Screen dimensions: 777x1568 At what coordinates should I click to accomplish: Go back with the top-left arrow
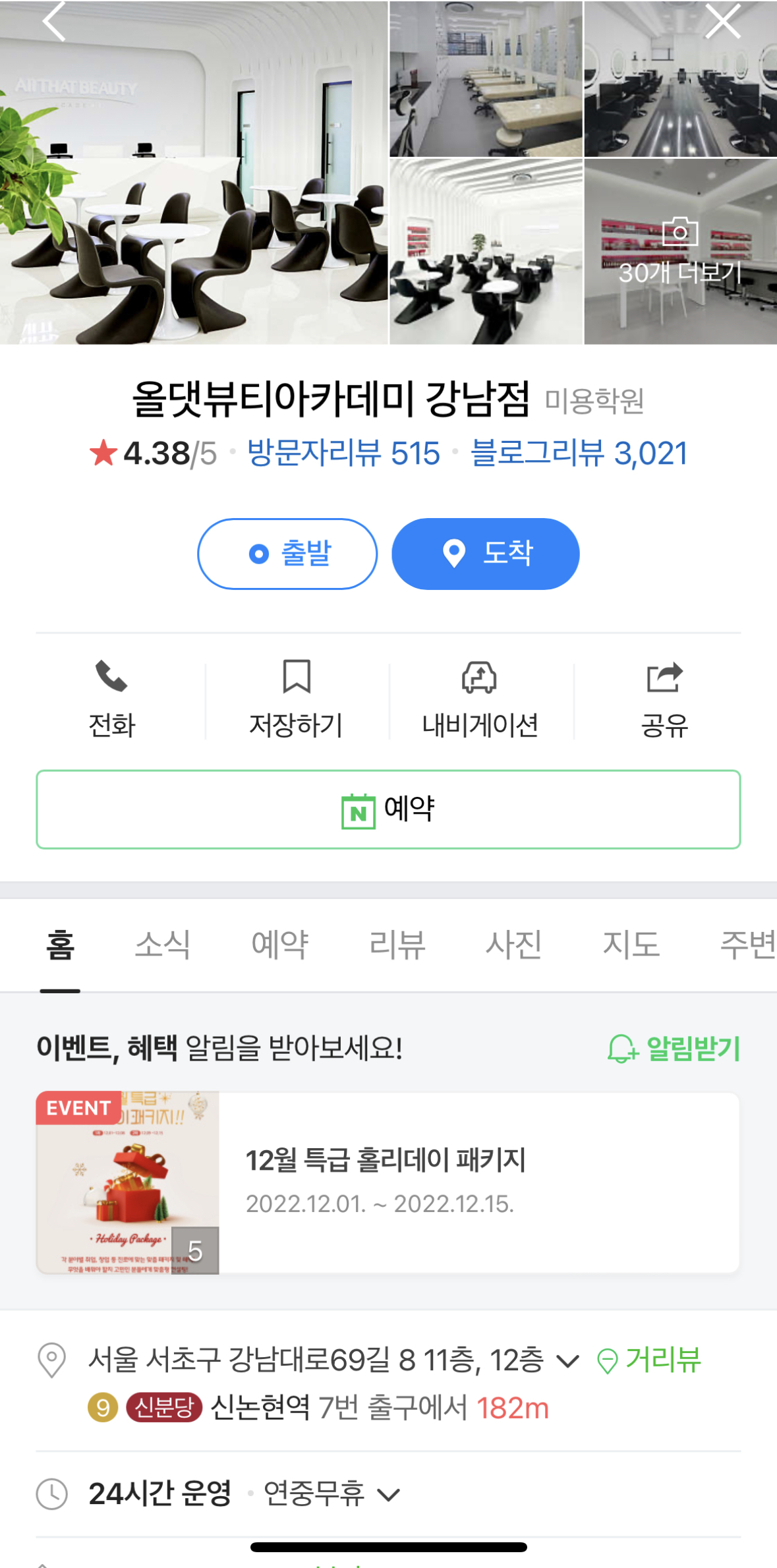(54, 21)
